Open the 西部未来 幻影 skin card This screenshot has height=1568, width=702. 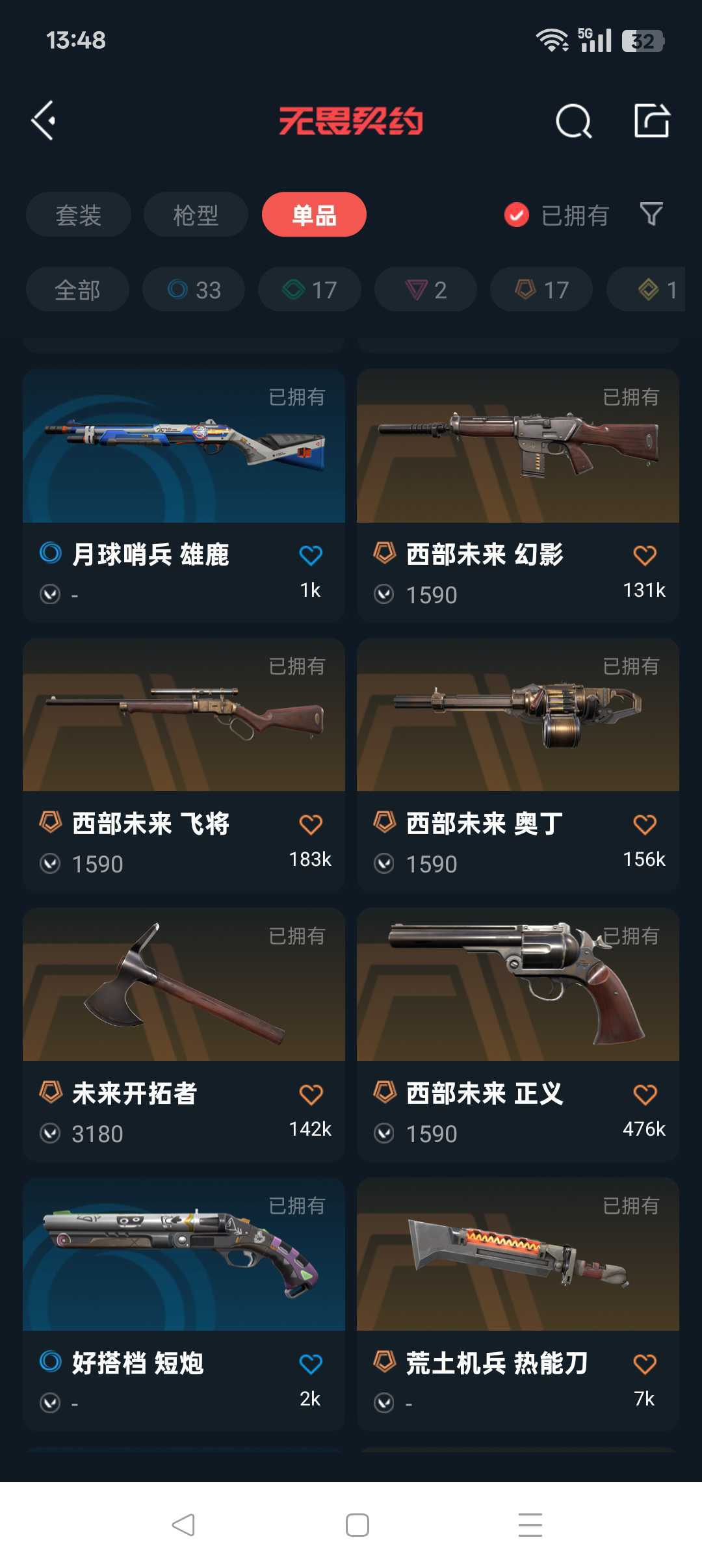(518, 495)
